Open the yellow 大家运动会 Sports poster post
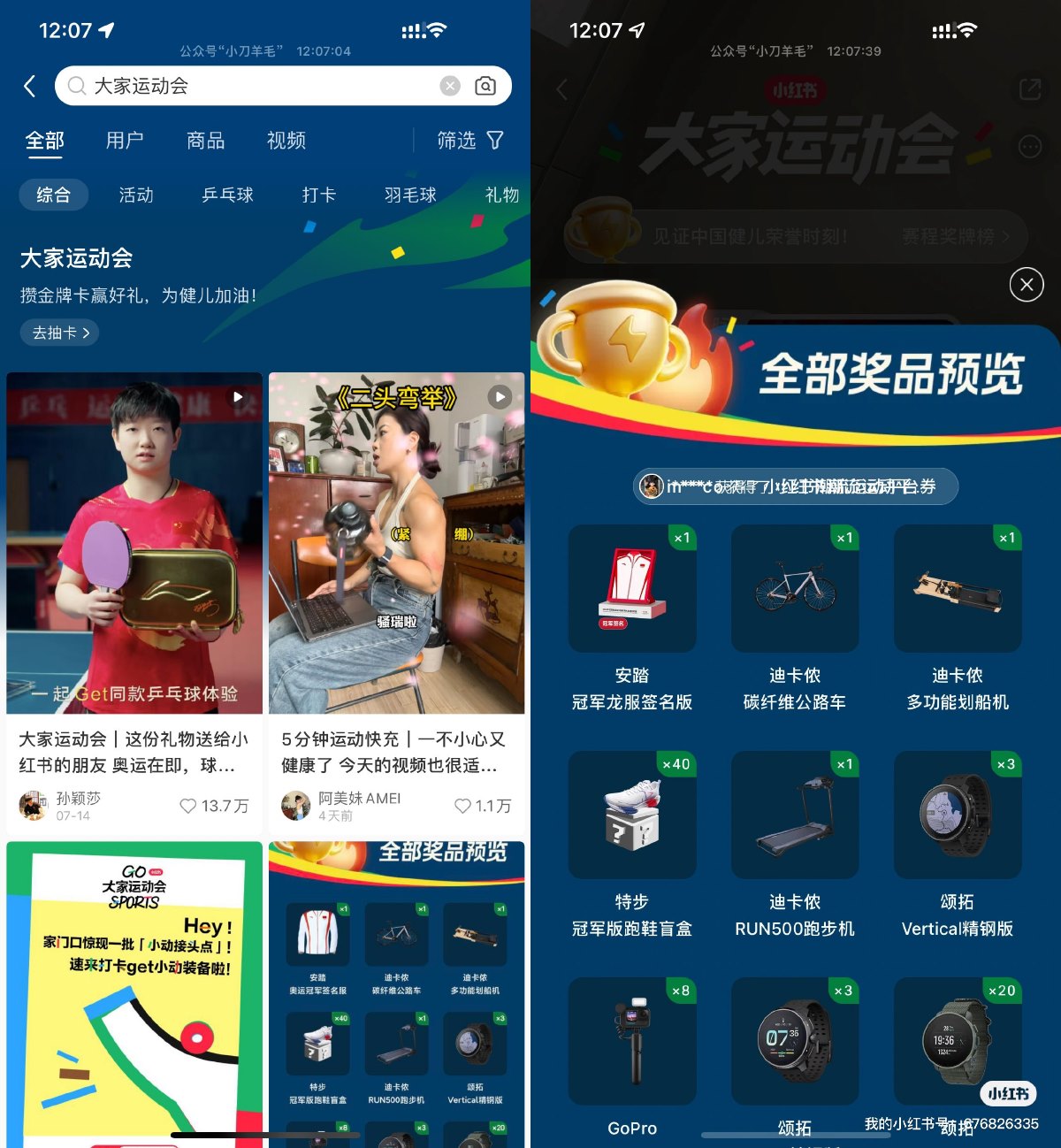The width and height of the screenshot is (1061, 1148). click(x=134, y=991)
